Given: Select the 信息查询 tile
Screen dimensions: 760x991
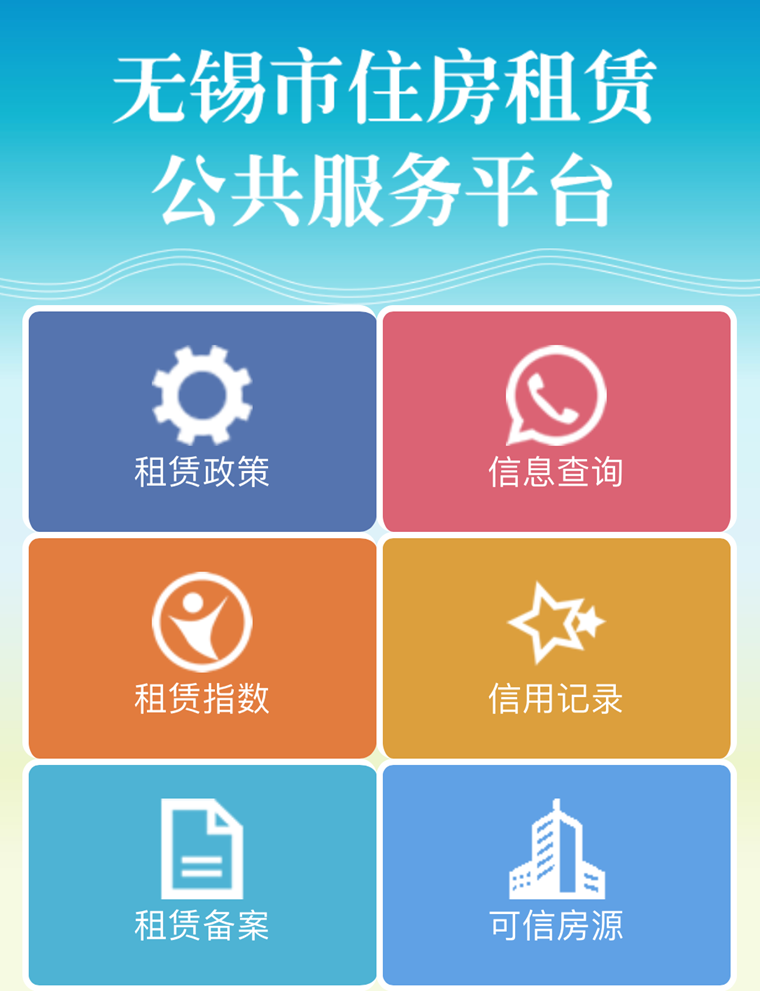Looking at the screenshot, I should pyautogui.click(x=556, y=421).
